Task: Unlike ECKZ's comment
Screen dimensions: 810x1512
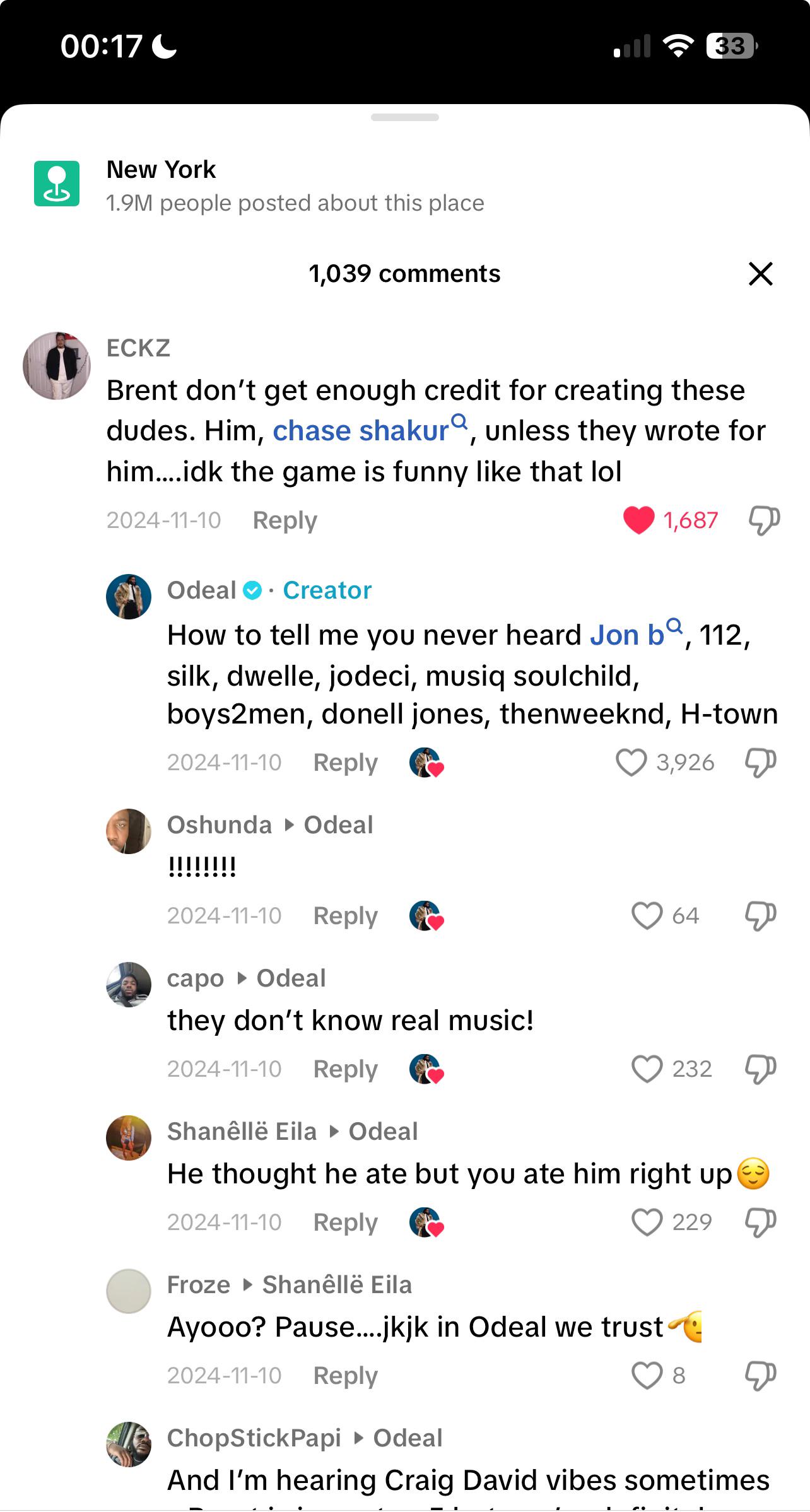Action: 638,520
